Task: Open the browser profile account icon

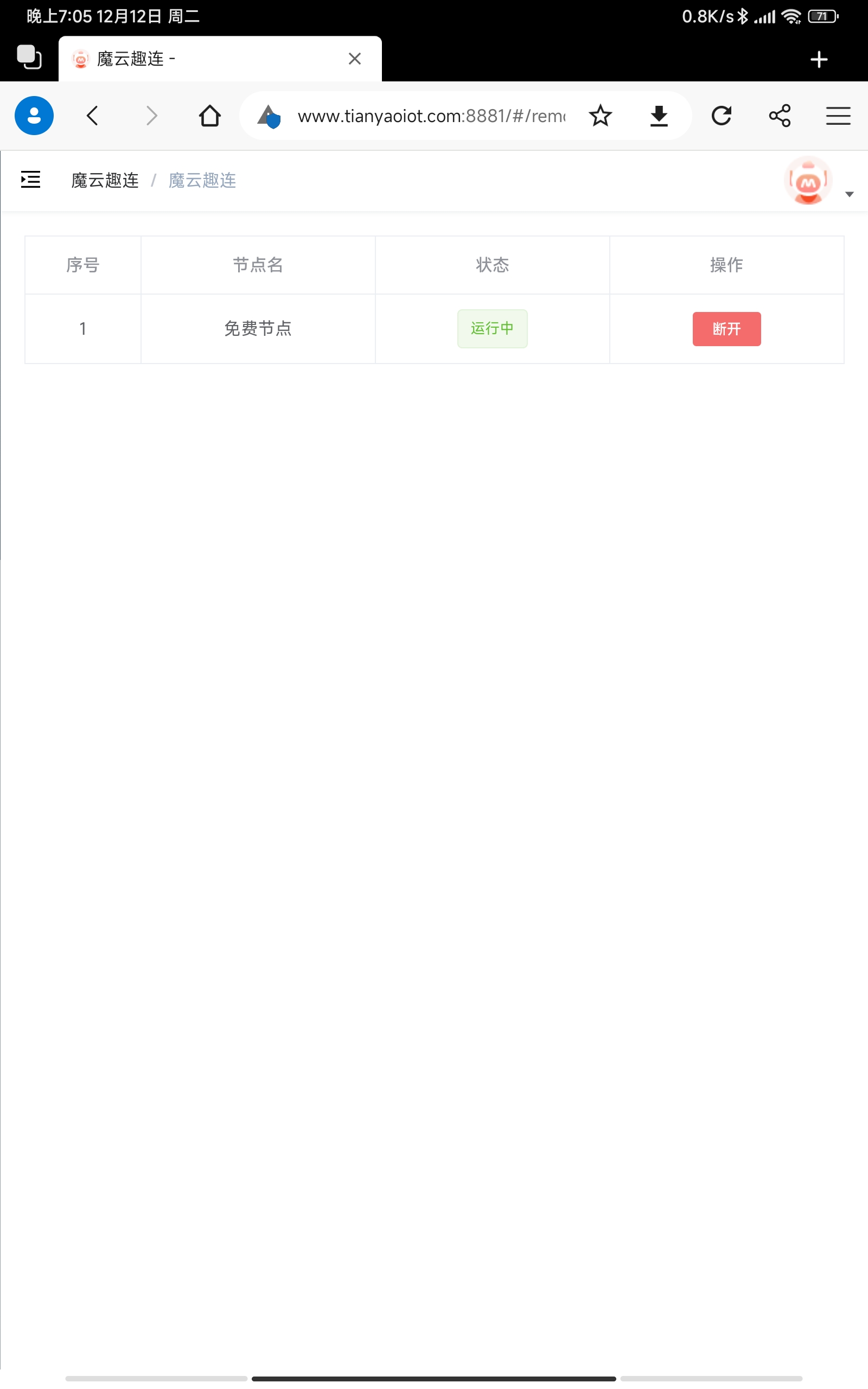Action: coord(34,116)
